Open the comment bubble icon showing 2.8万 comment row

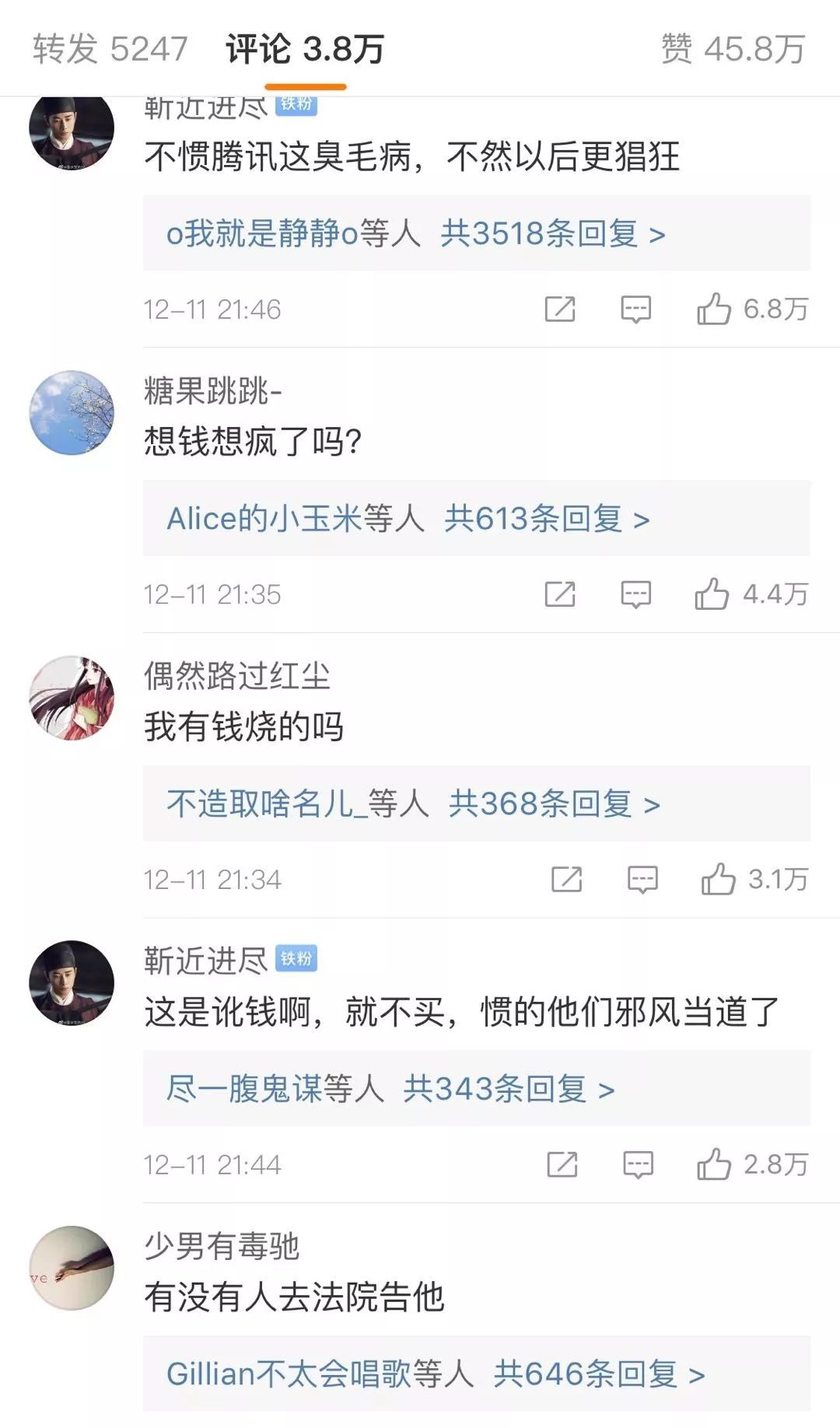638,1164
